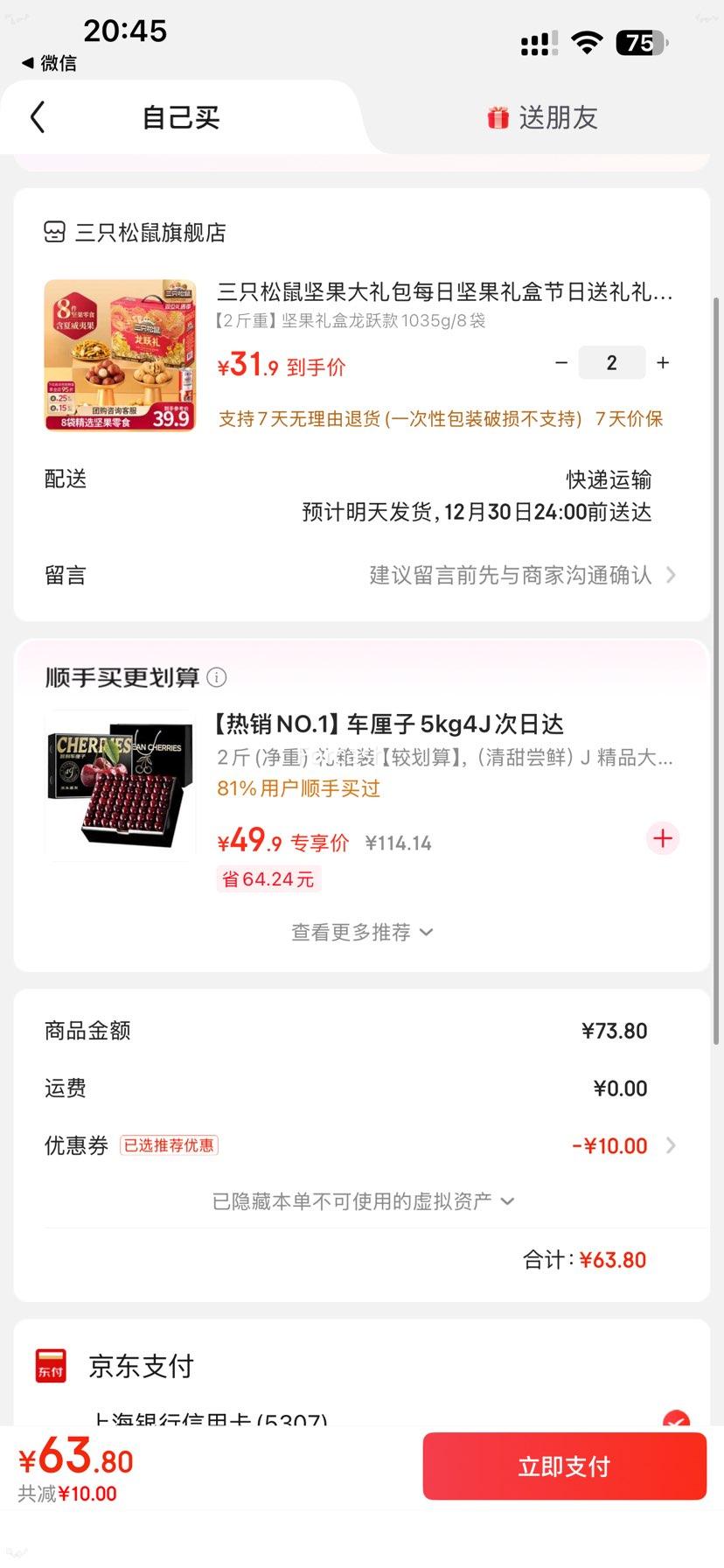This screenshot has height=1568, width=724.
Task: Decrease quantity with the minus control
Action: click(x=562, y=362)
